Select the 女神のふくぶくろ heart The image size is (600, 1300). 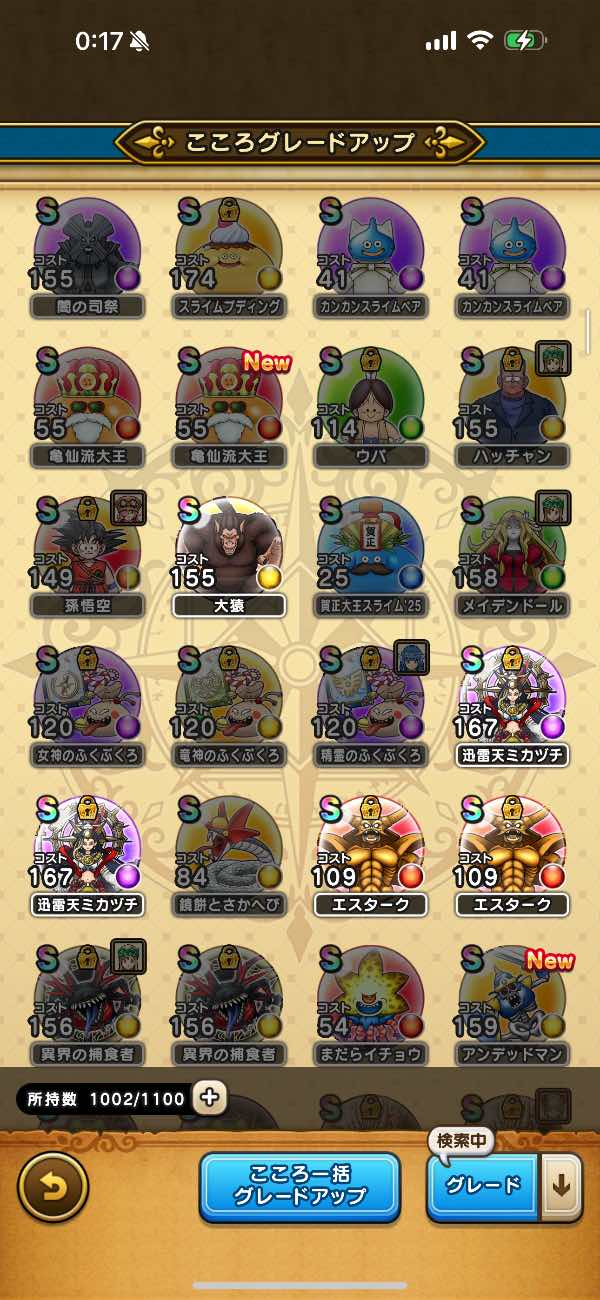pyautogui.click(x=88, y=702)
